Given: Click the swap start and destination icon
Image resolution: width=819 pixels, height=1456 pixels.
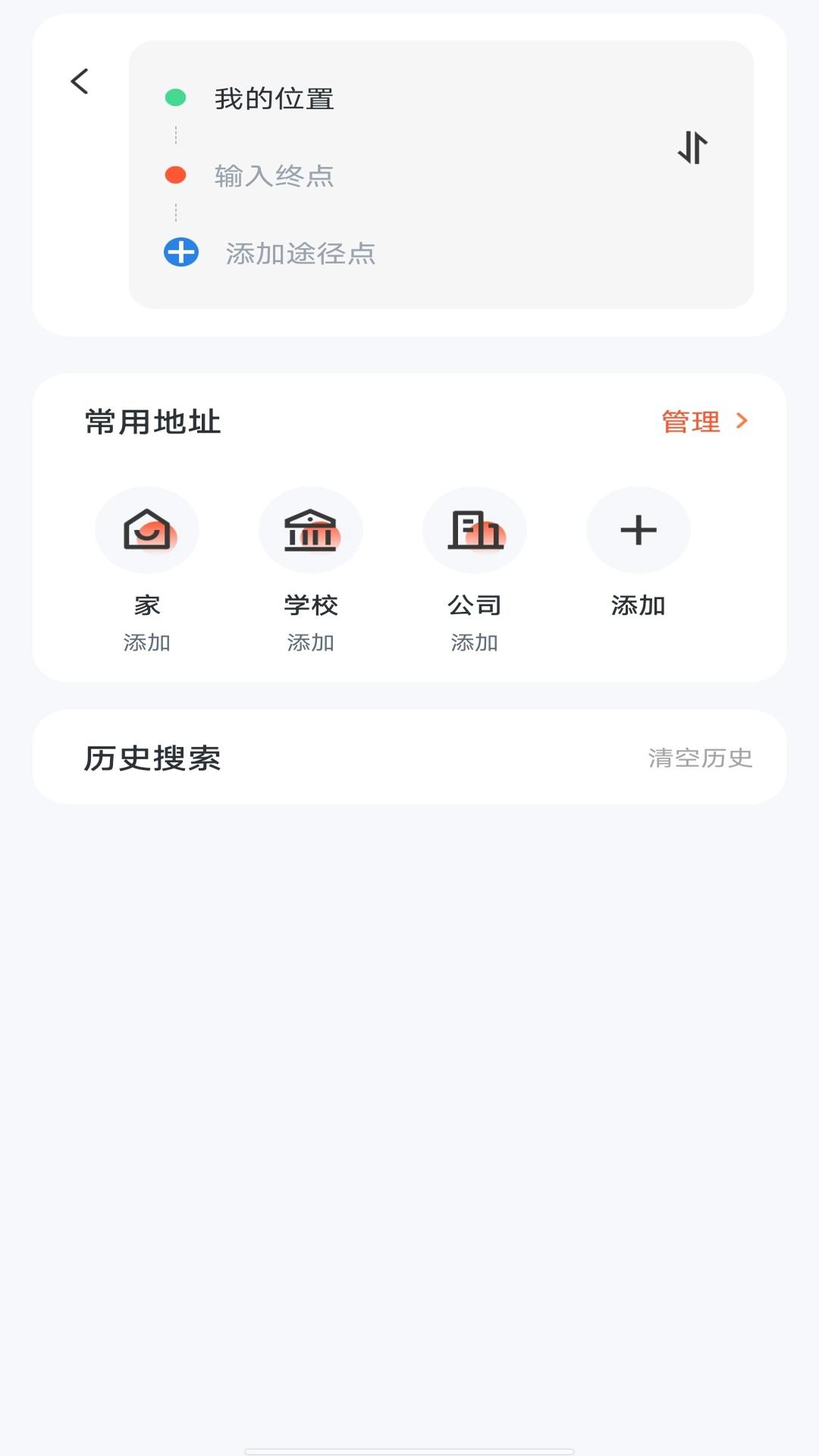Looking at the screenshot, I should 691,149.
